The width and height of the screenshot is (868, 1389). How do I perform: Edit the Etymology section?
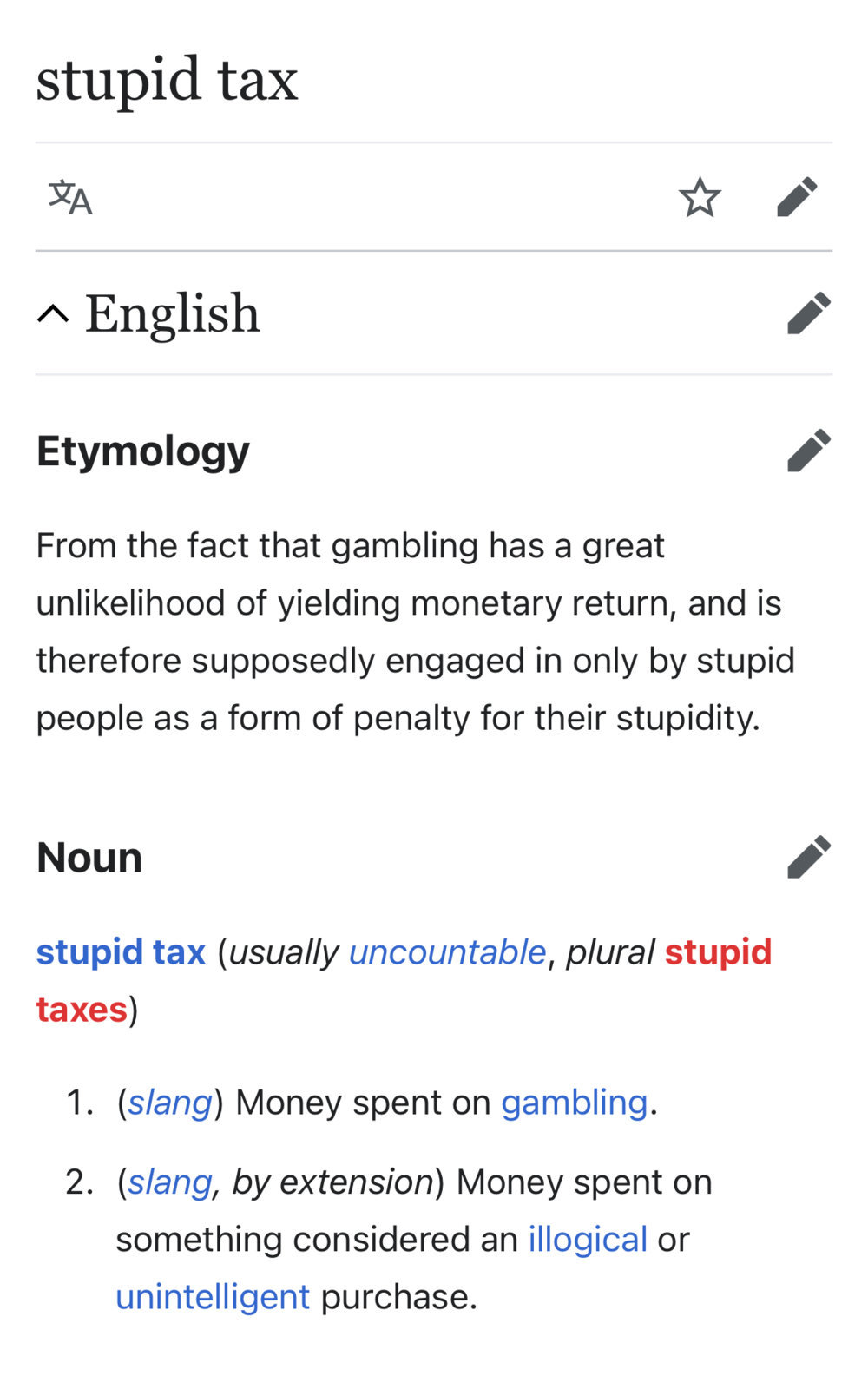coord(809,451)
